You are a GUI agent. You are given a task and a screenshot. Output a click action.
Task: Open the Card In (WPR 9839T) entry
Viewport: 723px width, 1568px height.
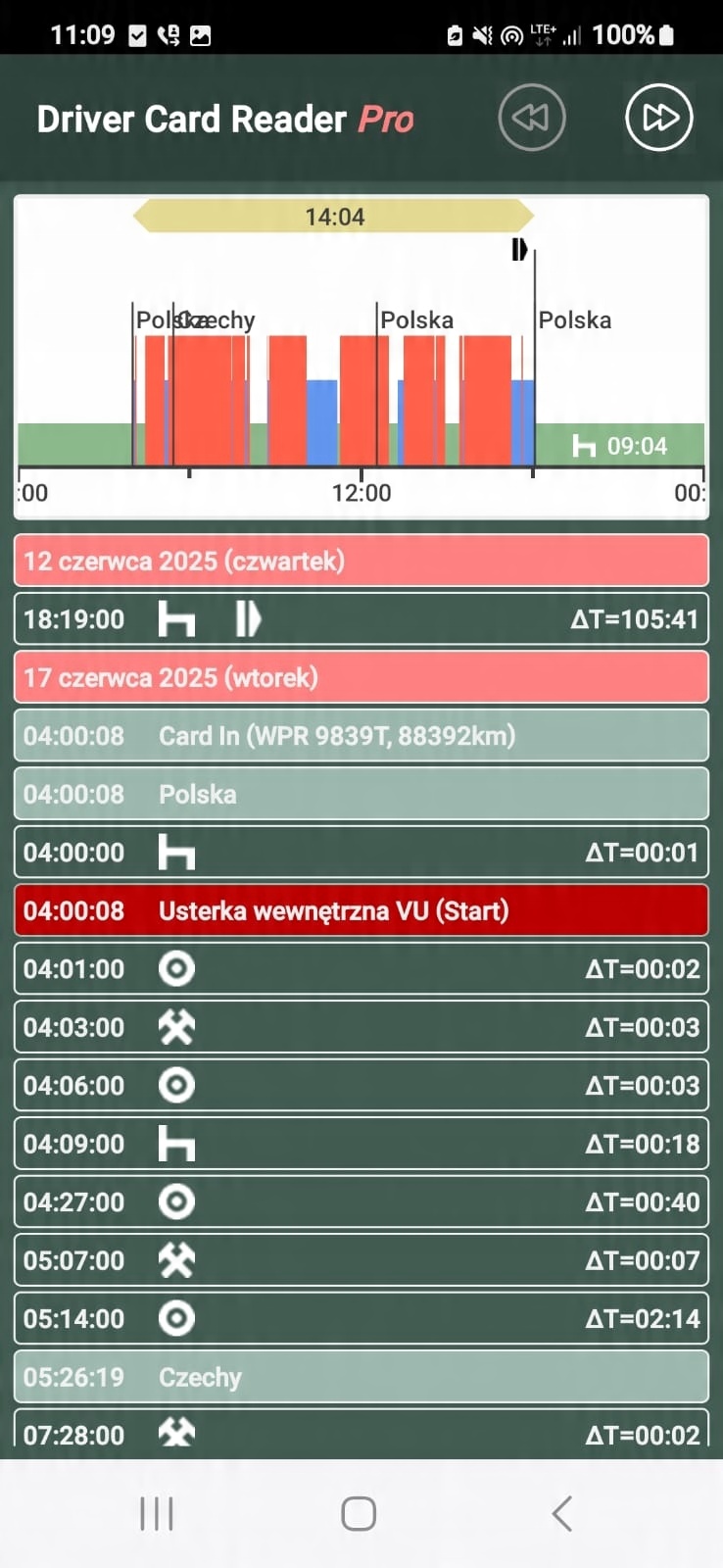361,736
